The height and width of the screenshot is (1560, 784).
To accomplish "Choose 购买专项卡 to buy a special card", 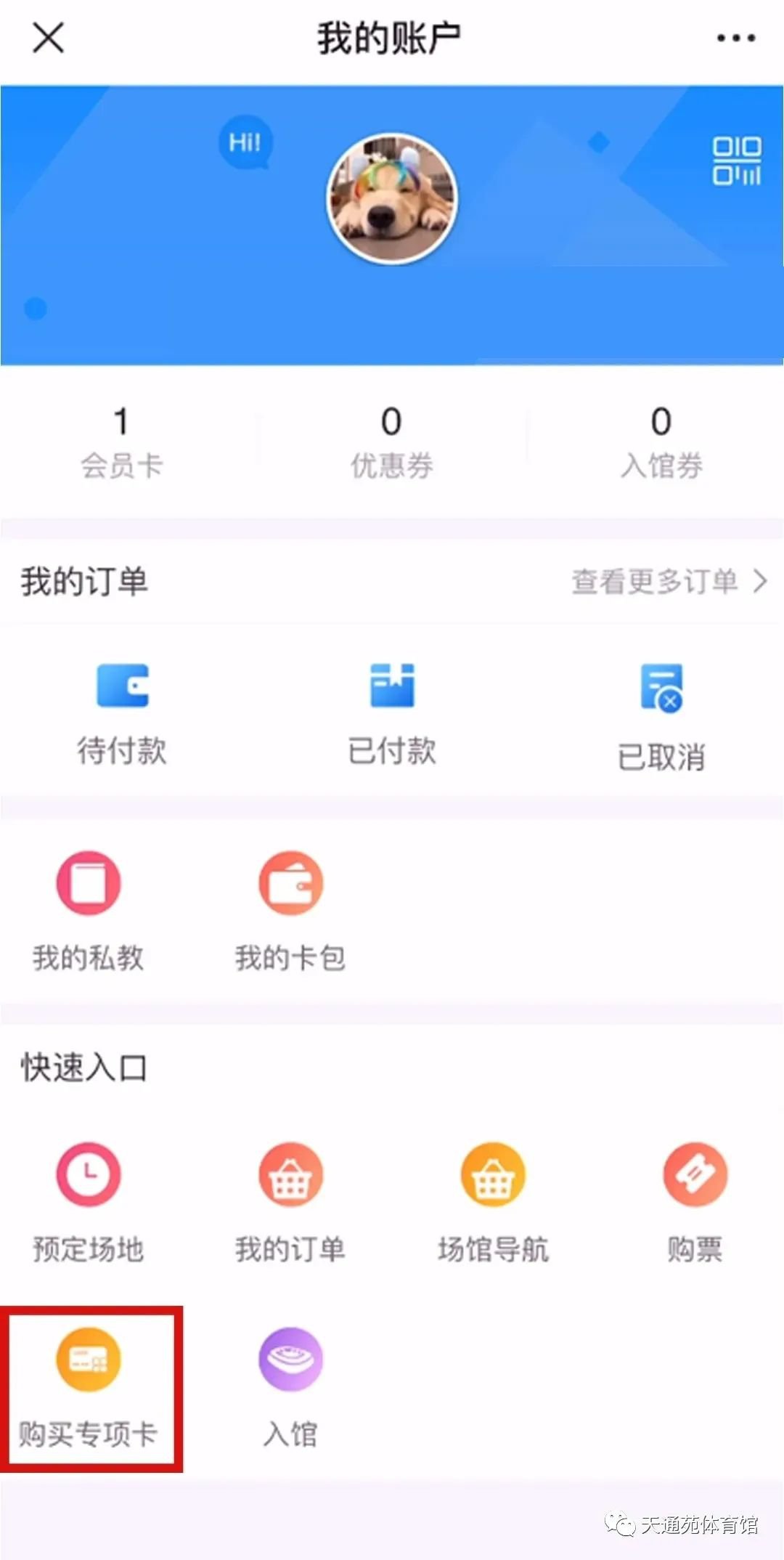I will 89,1387.
